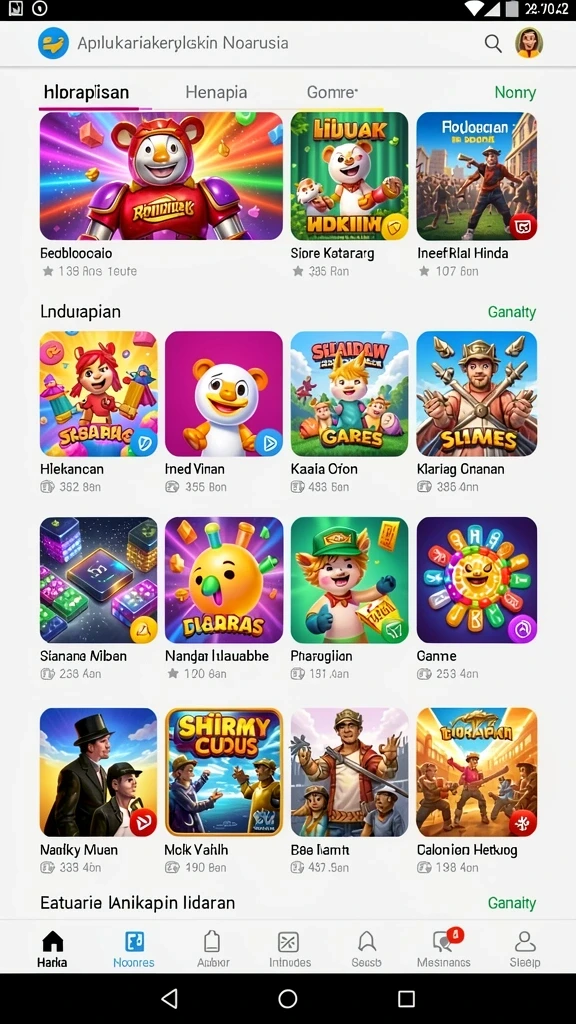Switch to the Henapia tab
The width and height of the screenshot is (576, 1024).
point(216,92)
